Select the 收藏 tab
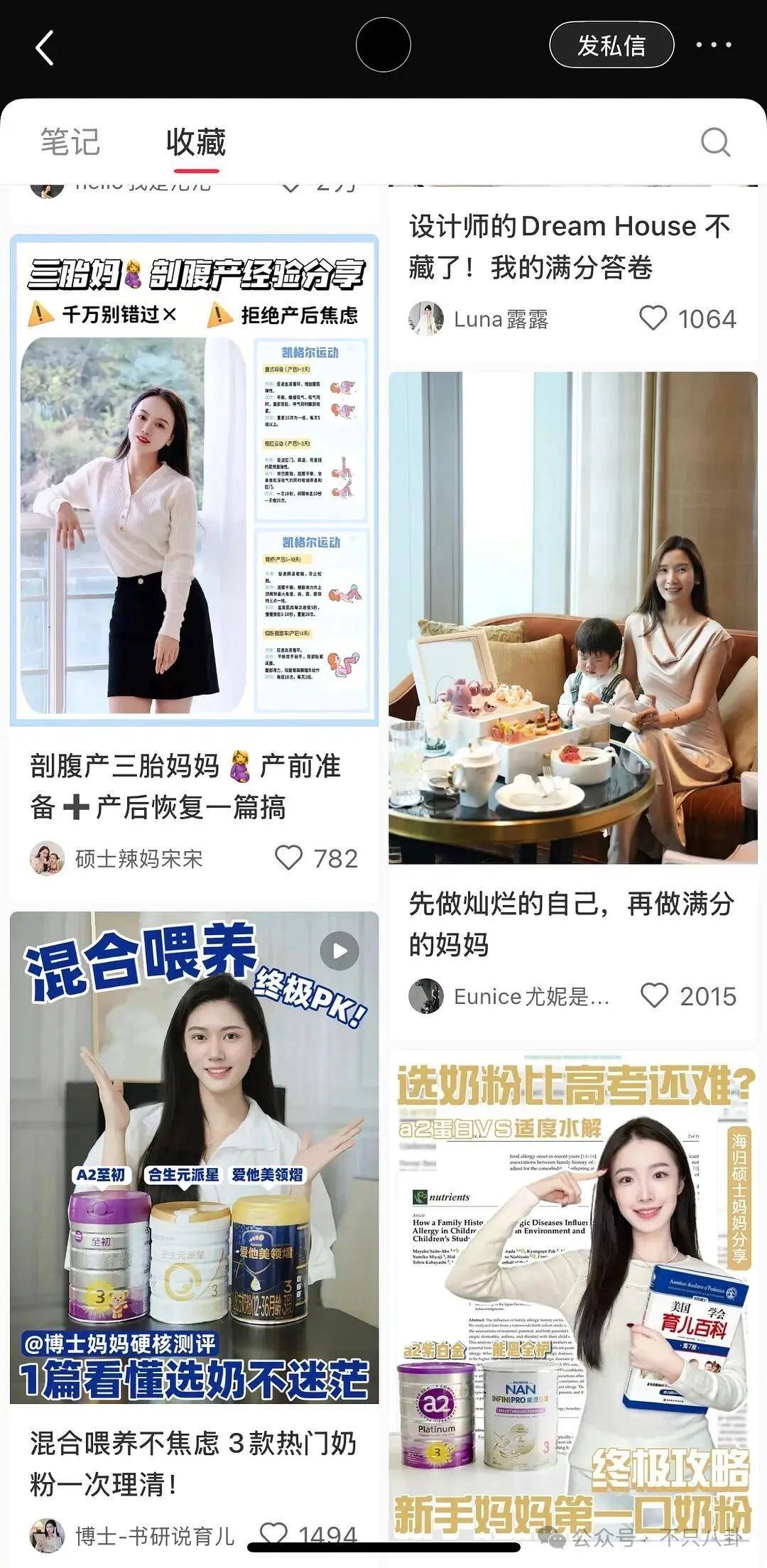The height and width of the screenshot is (1568, 767). pos(196,141)
